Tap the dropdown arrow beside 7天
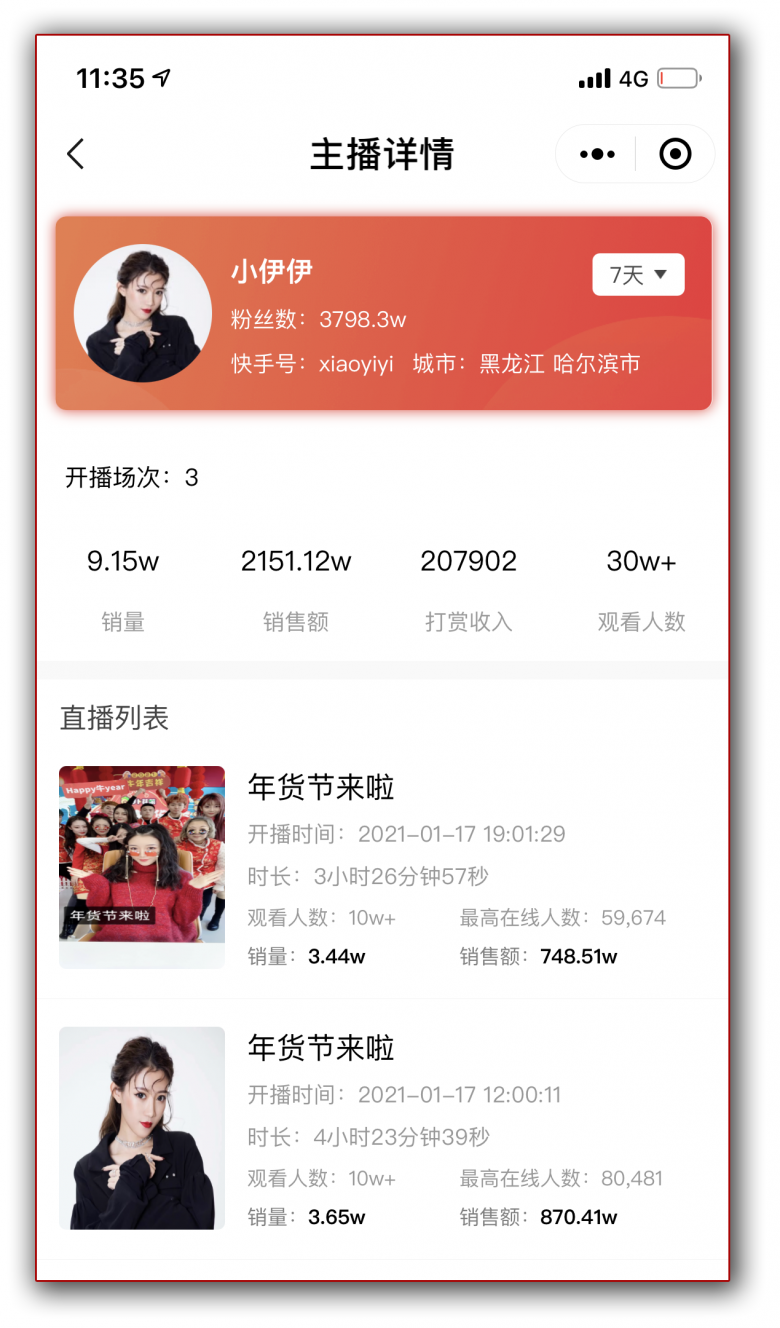The image size is (780, 1328). (x=663, y=275)
